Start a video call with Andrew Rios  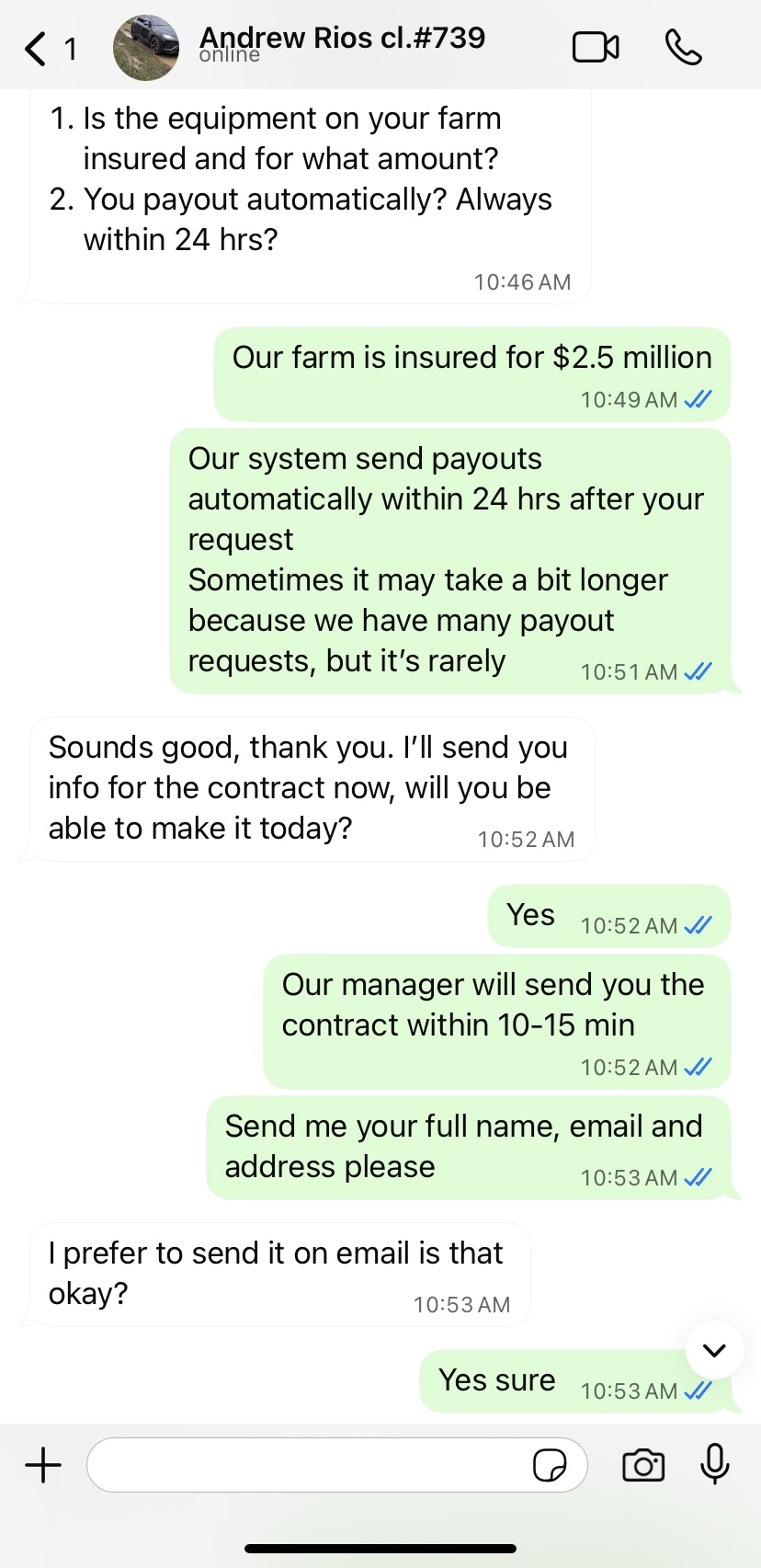[596, 48]
